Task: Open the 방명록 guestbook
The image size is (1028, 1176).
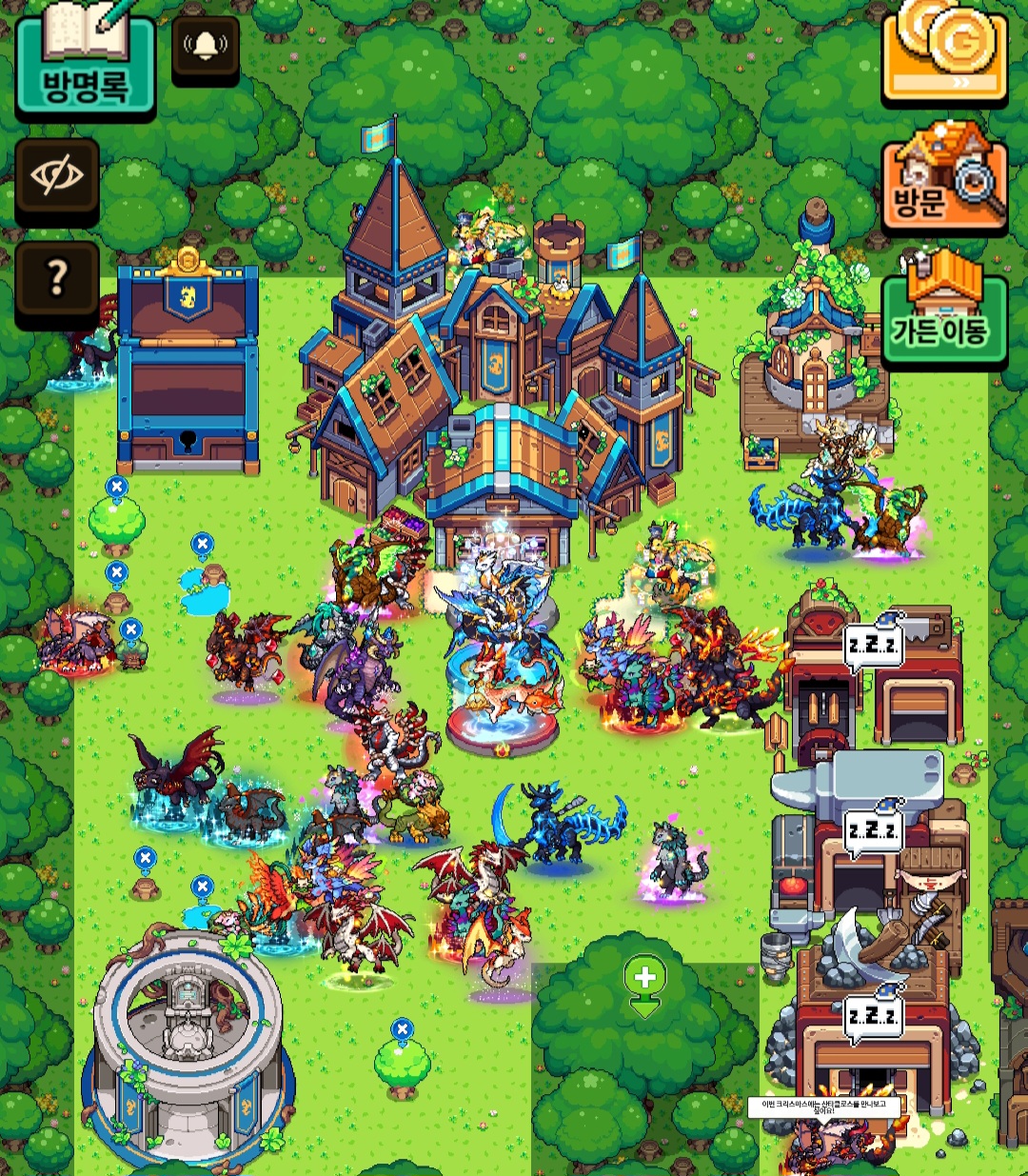Action: (85, 62)
